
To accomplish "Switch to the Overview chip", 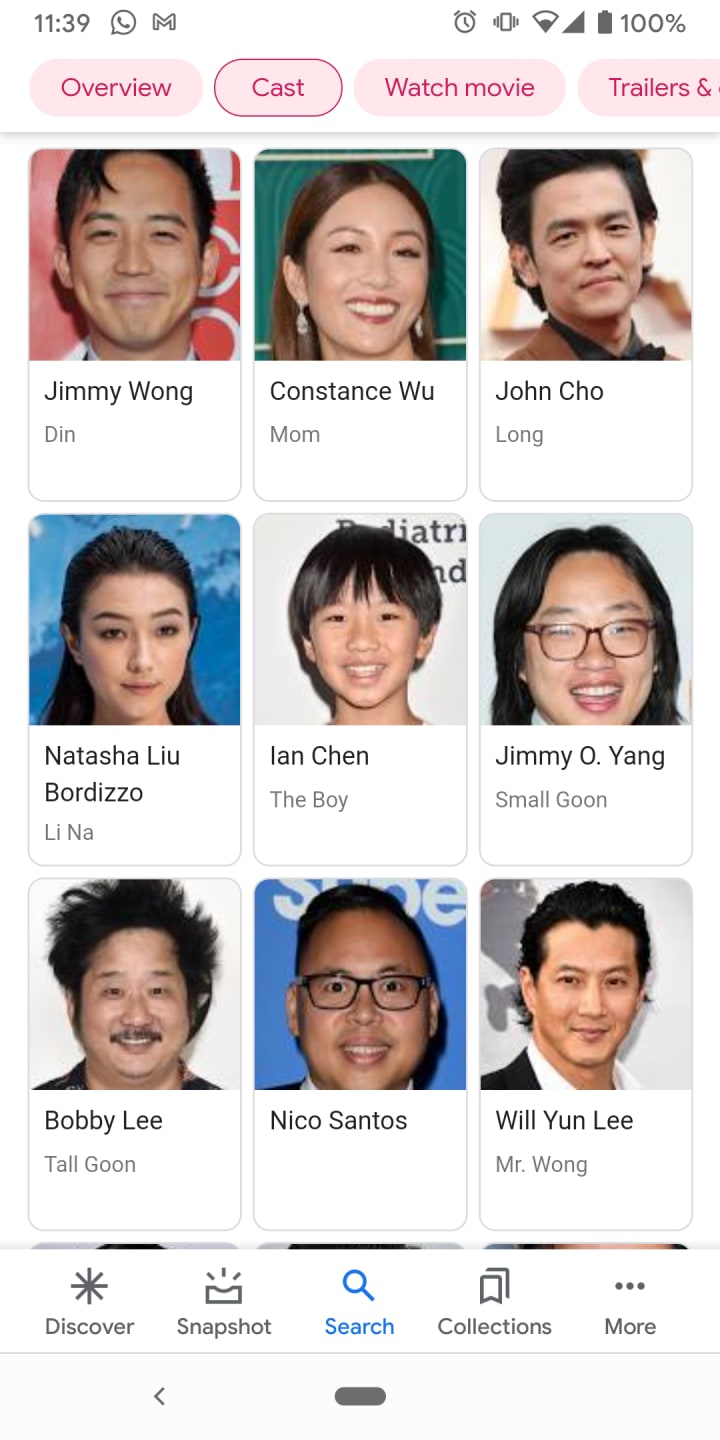I will click(116, 88).
